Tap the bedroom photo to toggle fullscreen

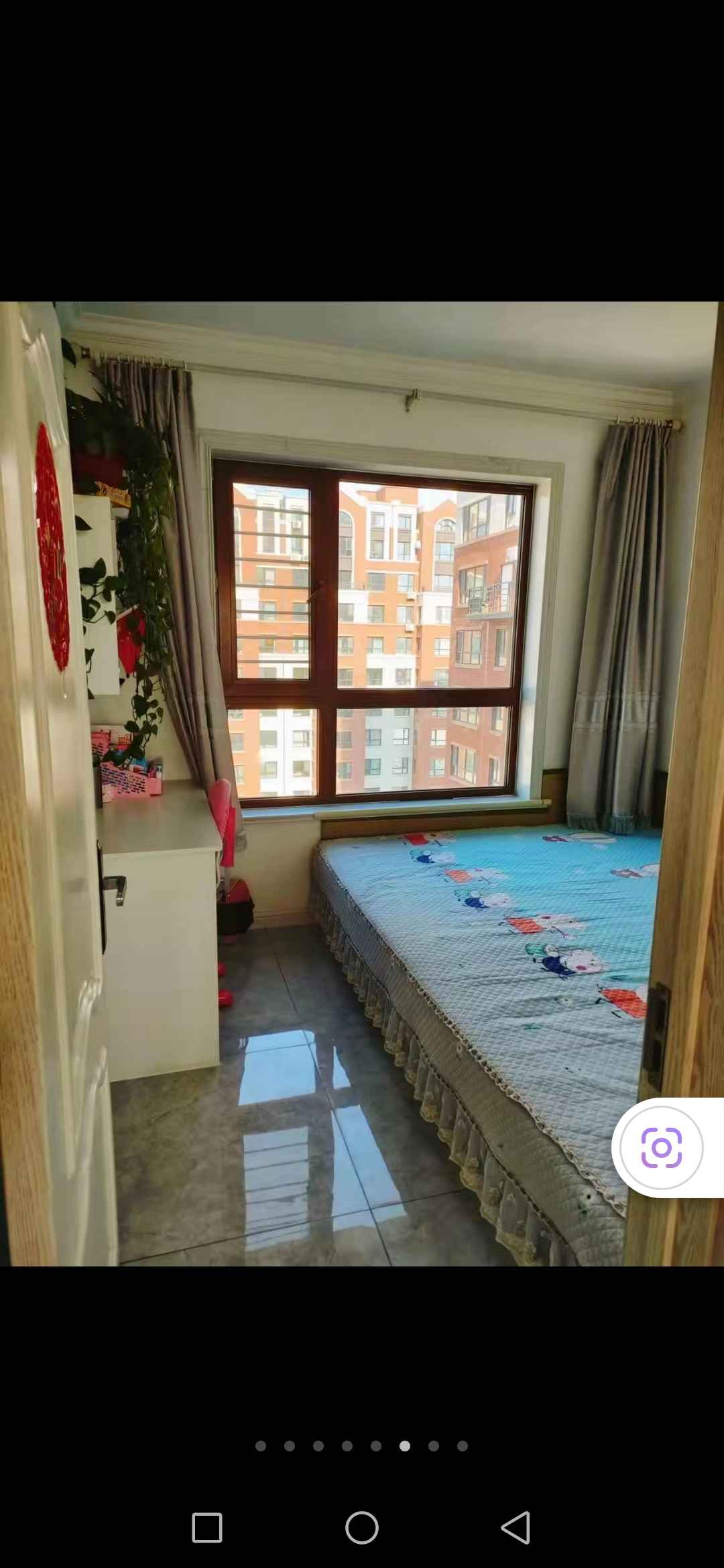(x=362, y=737)
